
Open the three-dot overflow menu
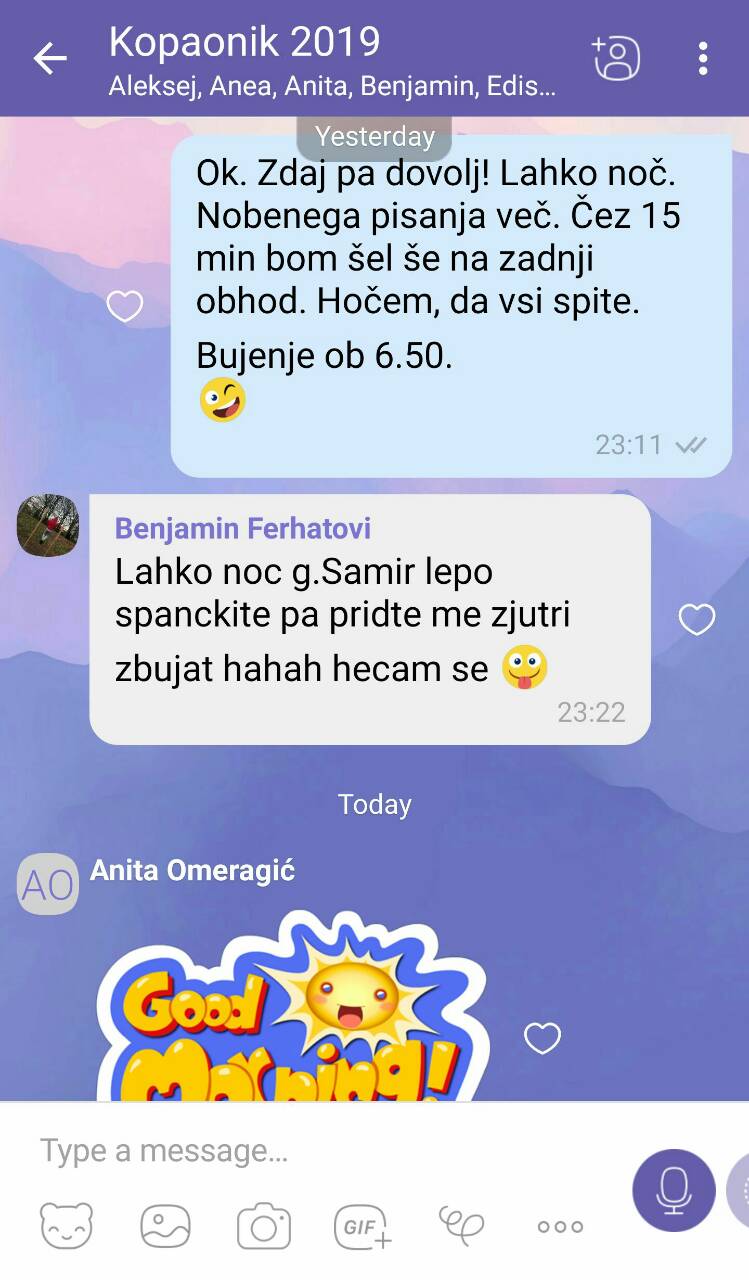point(703,59)
